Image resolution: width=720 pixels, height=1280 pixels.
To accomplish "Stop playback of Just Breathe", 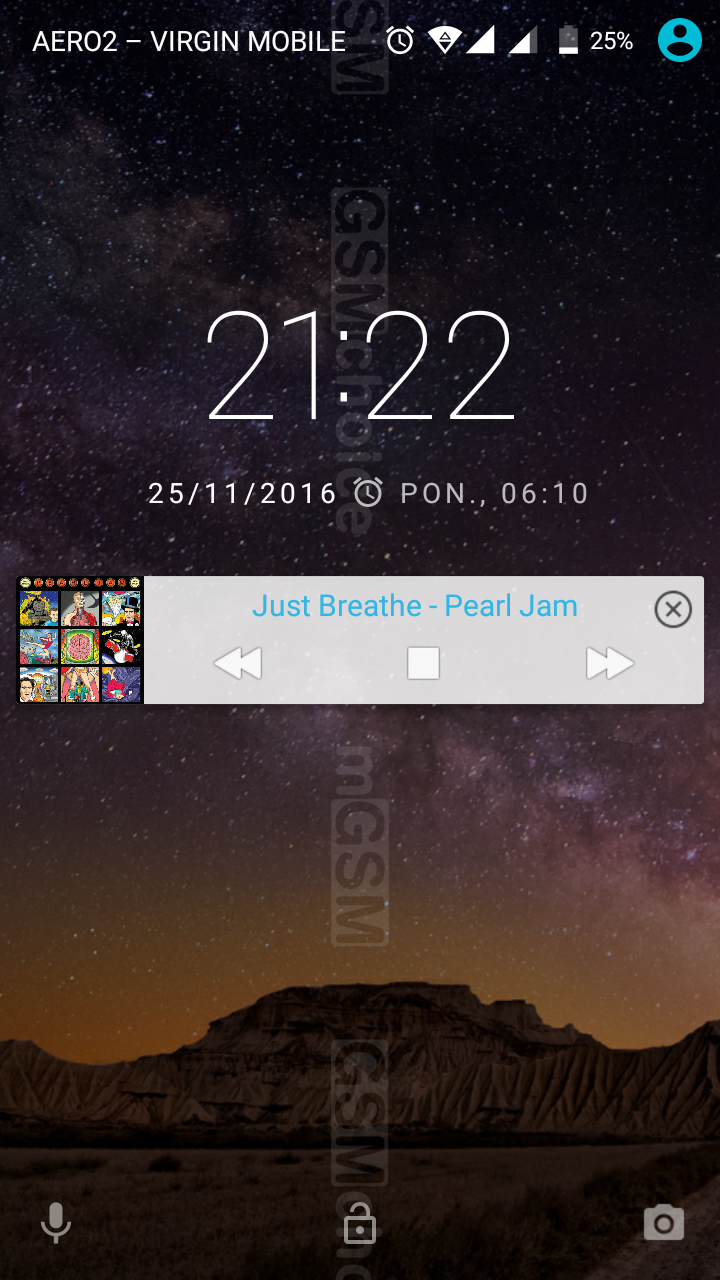I will coord(423,663).
